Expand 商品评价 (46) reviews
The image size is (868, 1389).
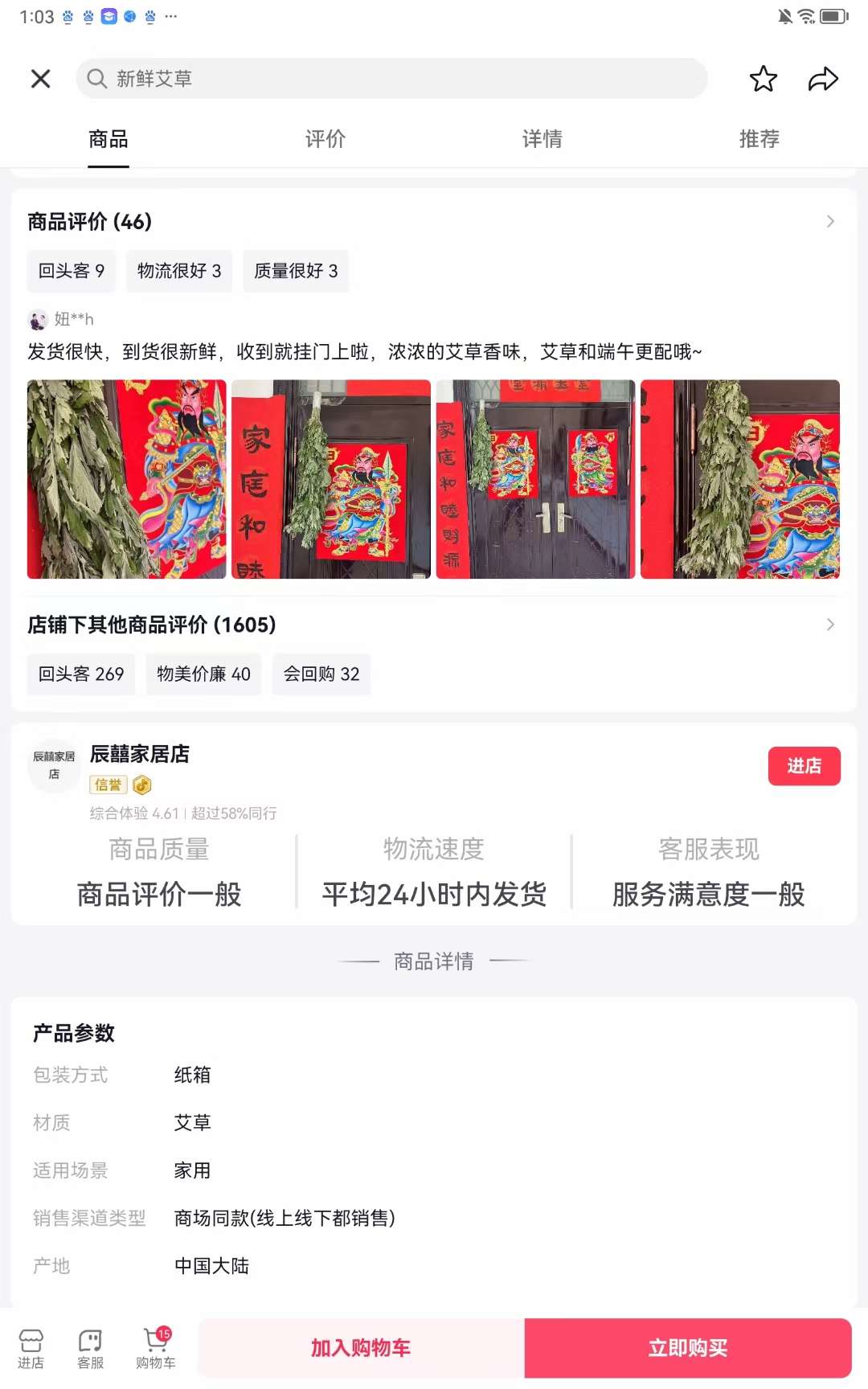click(x=830, y=222)
